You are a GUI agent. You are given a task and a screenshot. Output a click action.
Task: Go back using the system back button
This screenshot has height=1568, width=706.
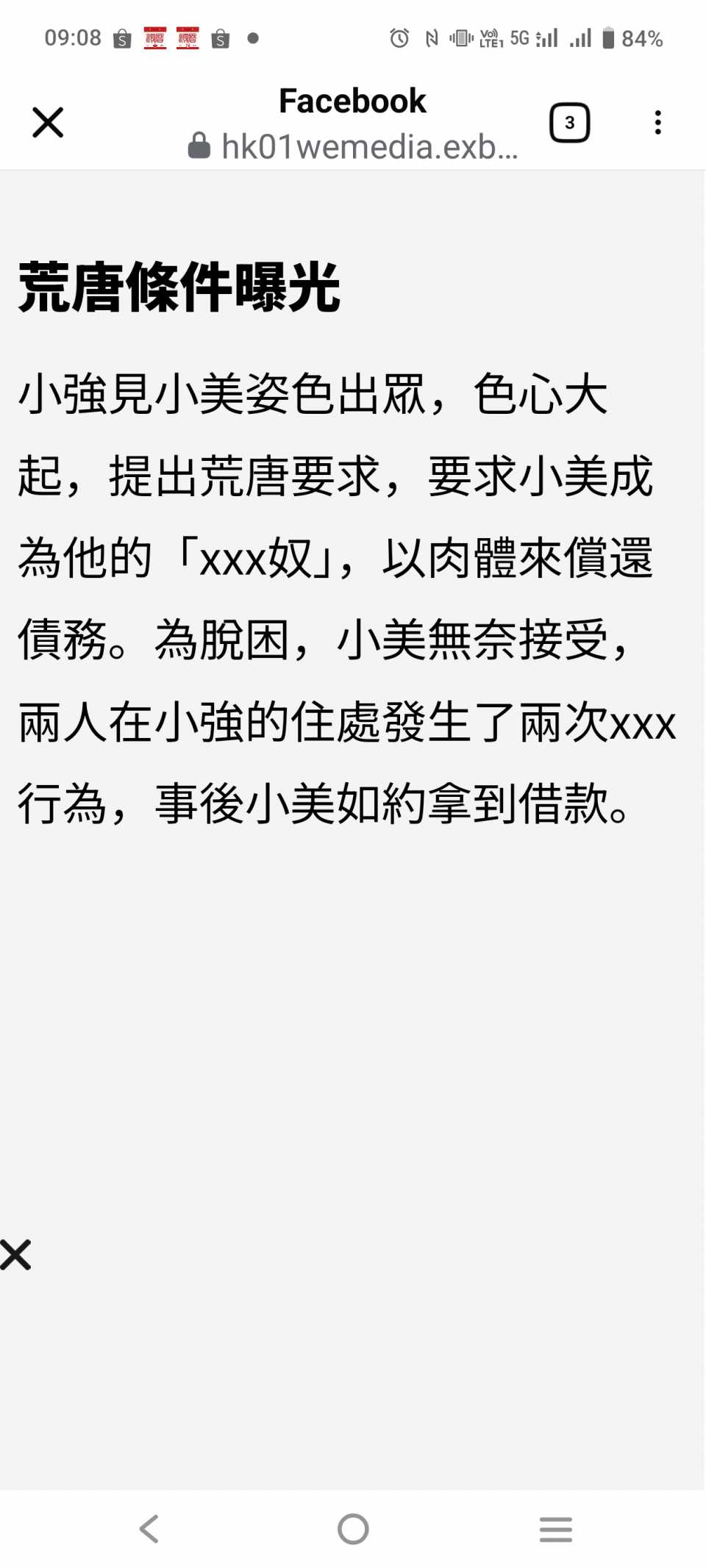[x=149, y=1529]
